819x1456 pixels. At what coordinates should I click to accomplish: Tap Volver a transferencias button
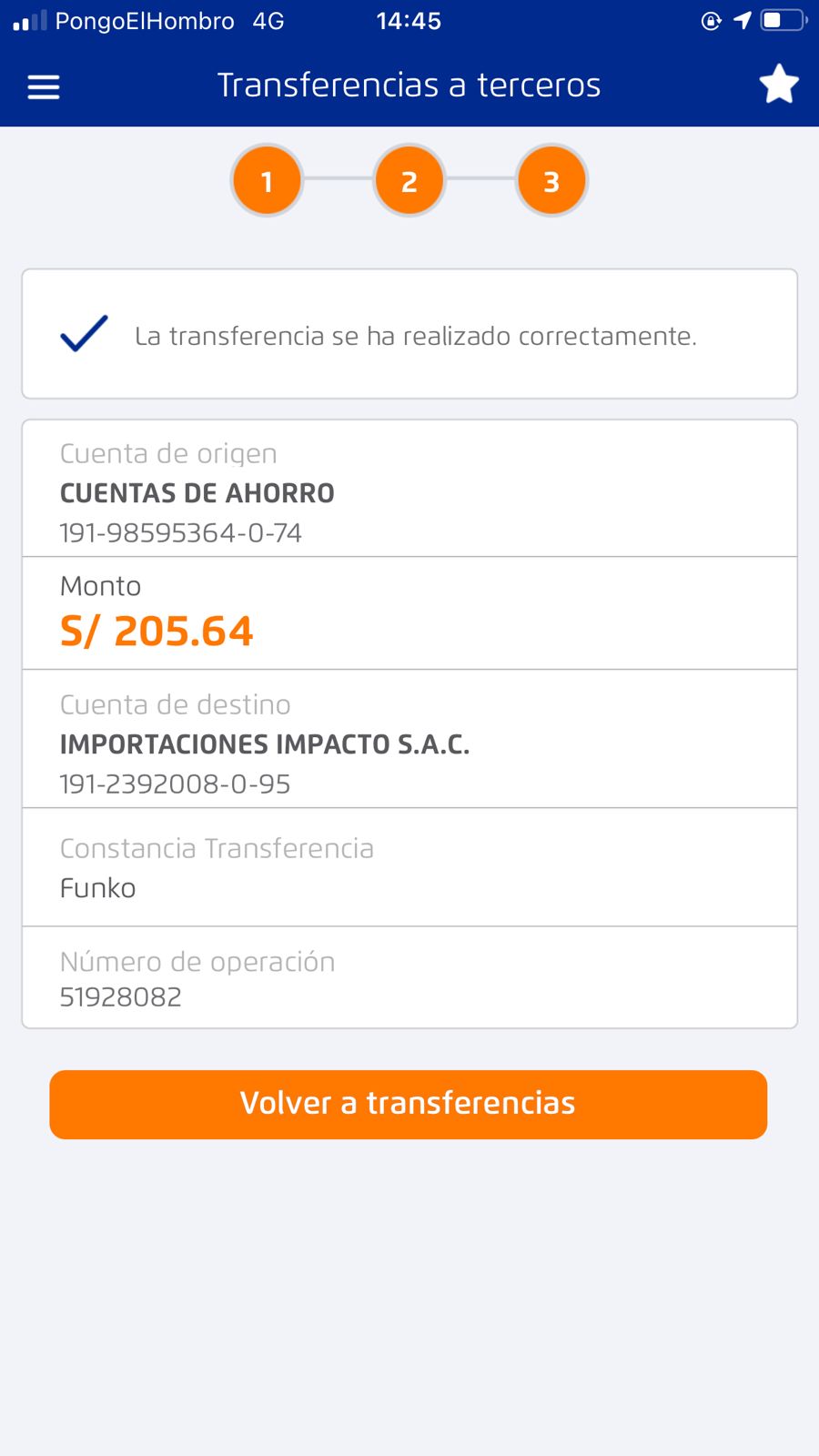[x=409, y=1104]
